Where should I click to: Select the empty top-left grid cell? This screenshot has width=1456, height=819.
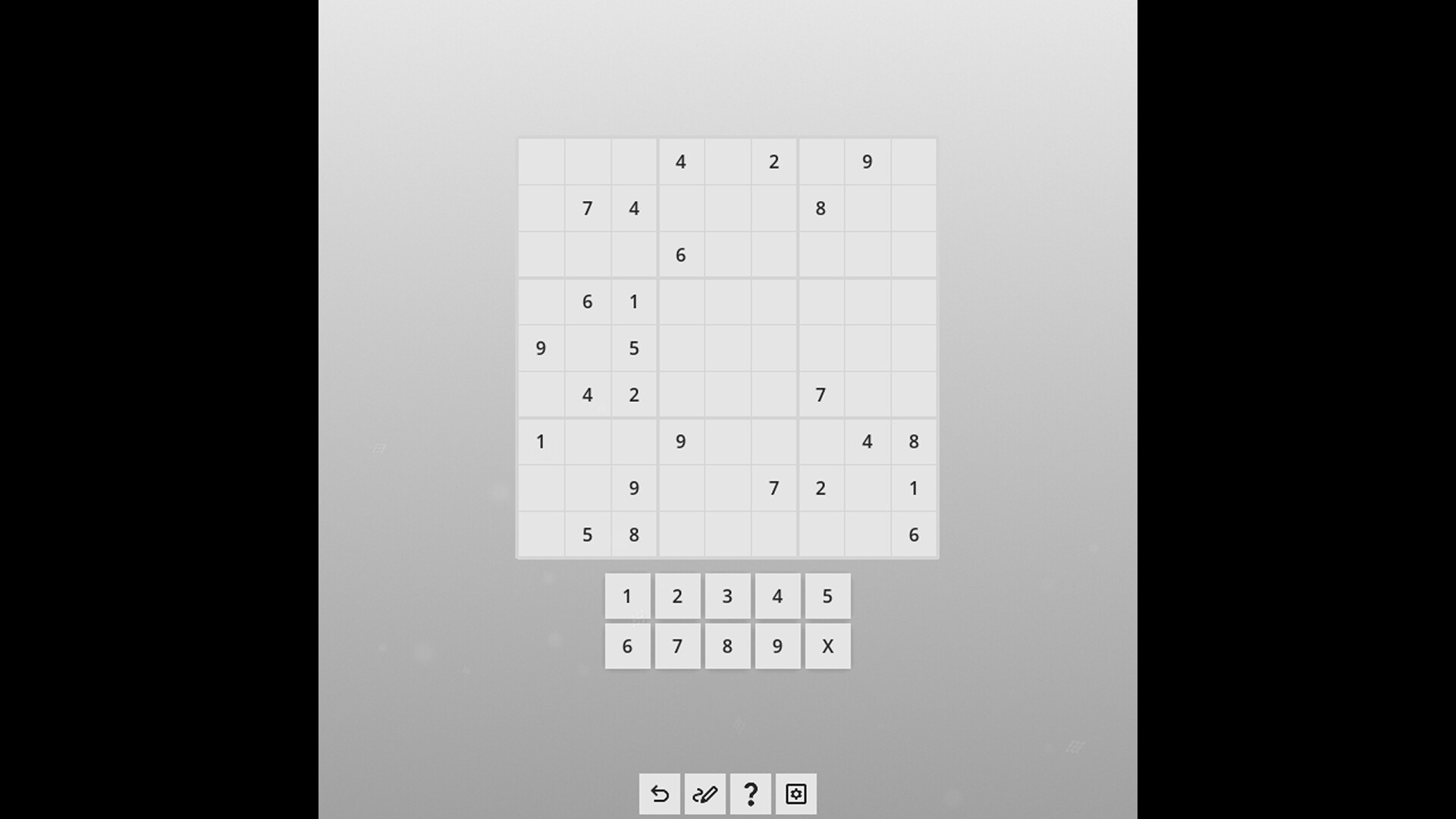coord(541,162)
